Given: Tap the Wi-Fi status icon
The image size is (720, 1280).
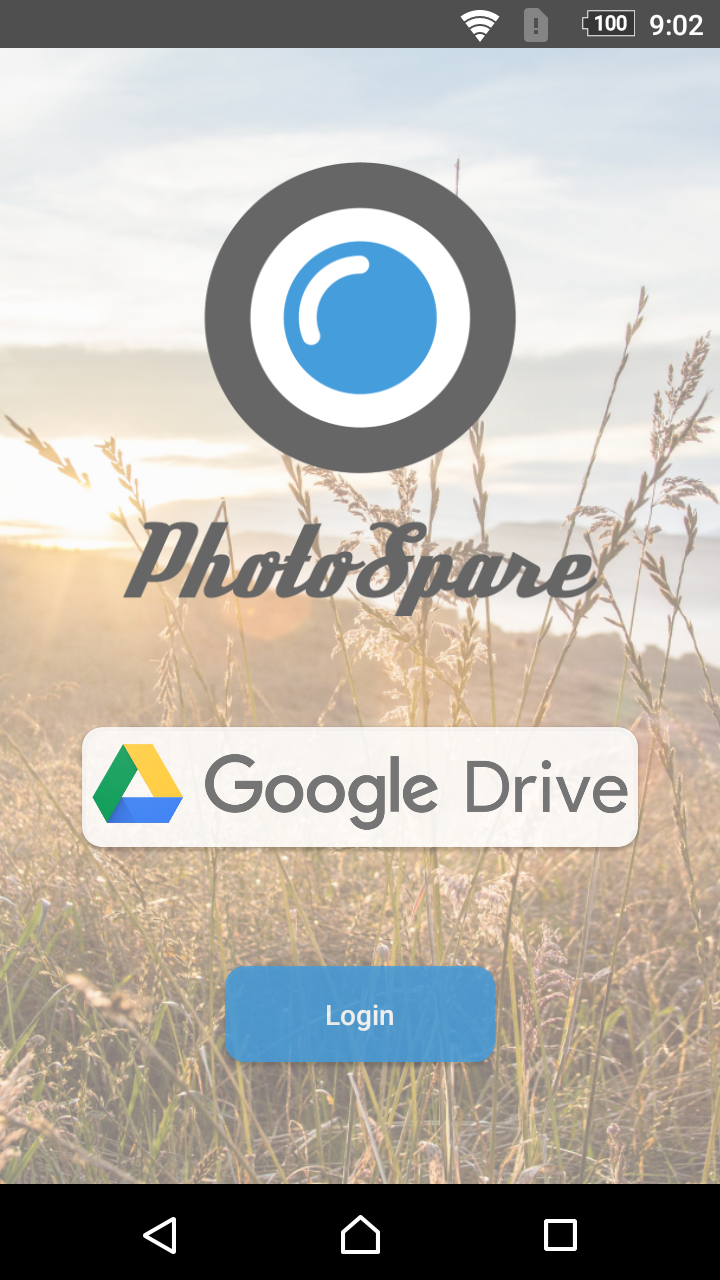Looking at the screenshot, I should [479, 24].
